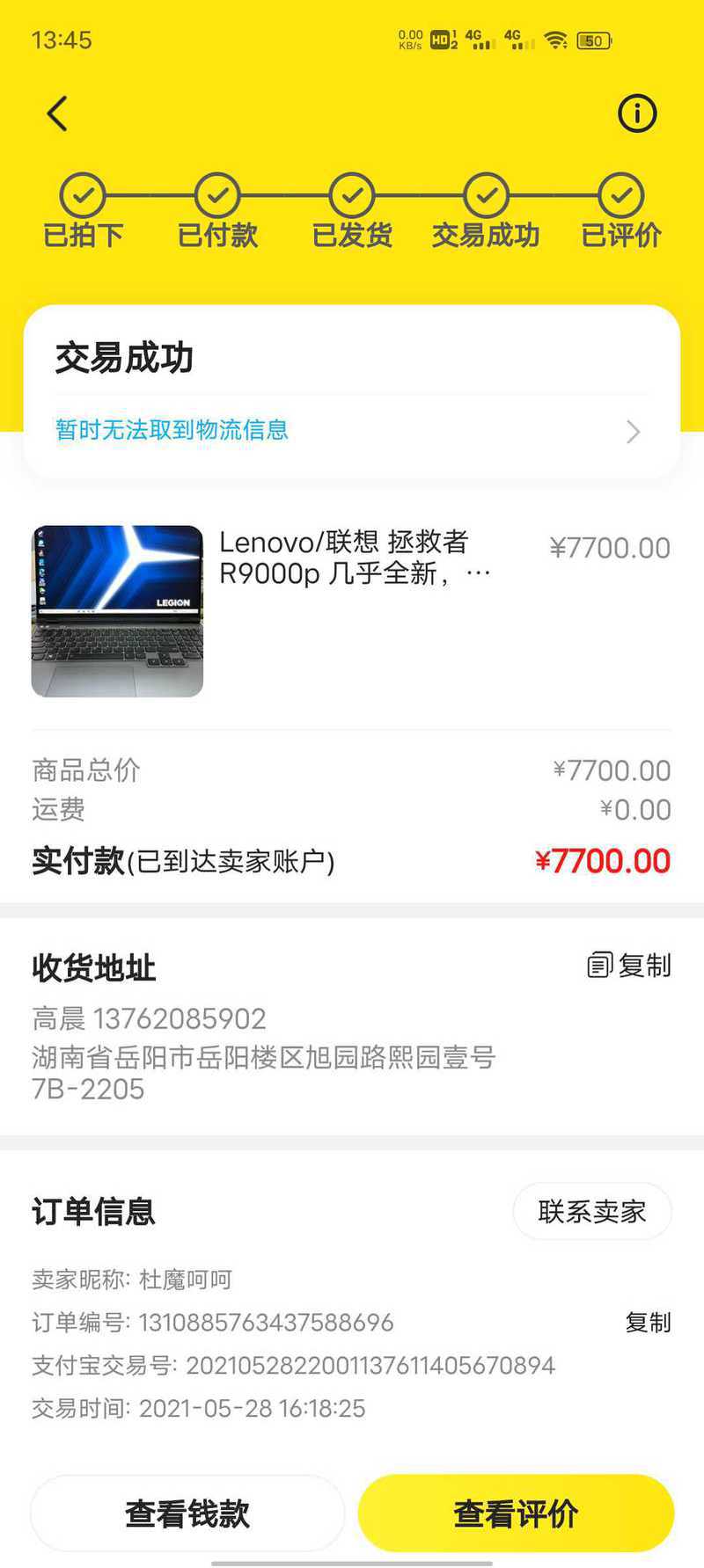Open the info icon in the top right
The height and width of the screenshot is (1568, 704).
(x=637, y=113)
